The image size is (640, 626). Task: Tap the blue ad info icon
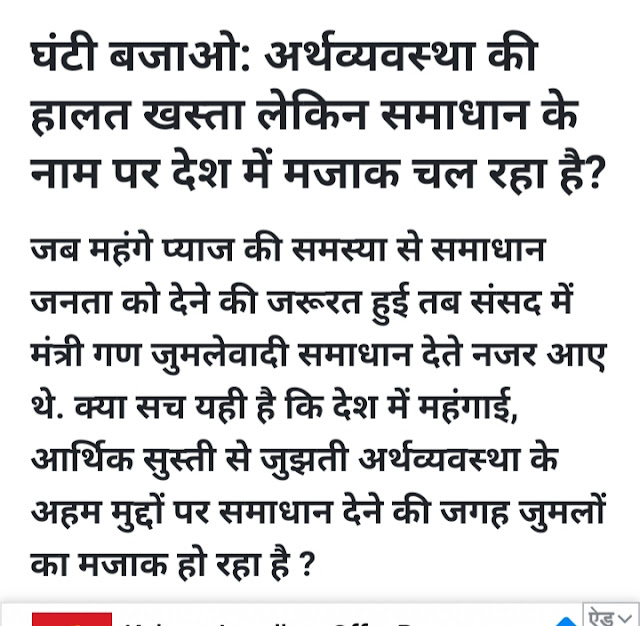[x=568, y=619]
